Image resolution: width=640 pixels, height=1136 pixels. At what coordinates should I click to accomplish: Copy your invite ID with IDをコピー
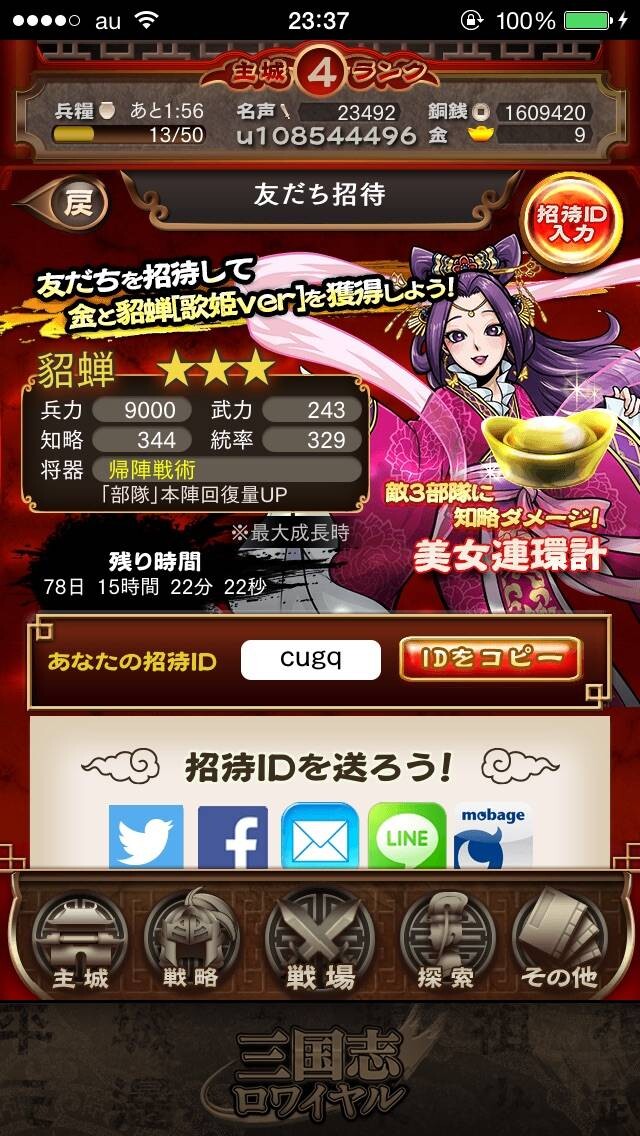pos(491,659)
